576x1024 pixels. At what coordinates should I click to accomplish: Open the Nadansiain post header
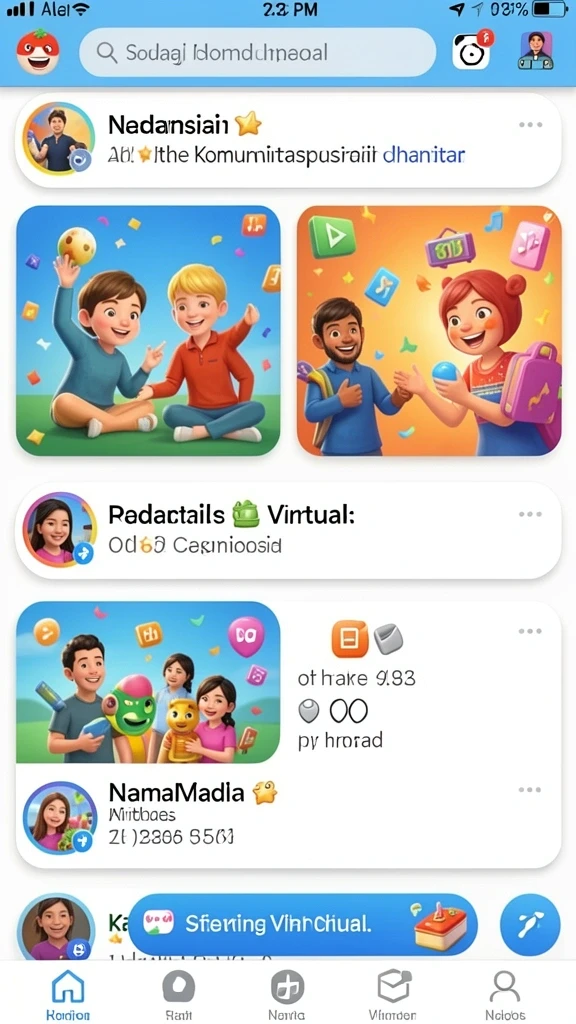click(288, 141)
